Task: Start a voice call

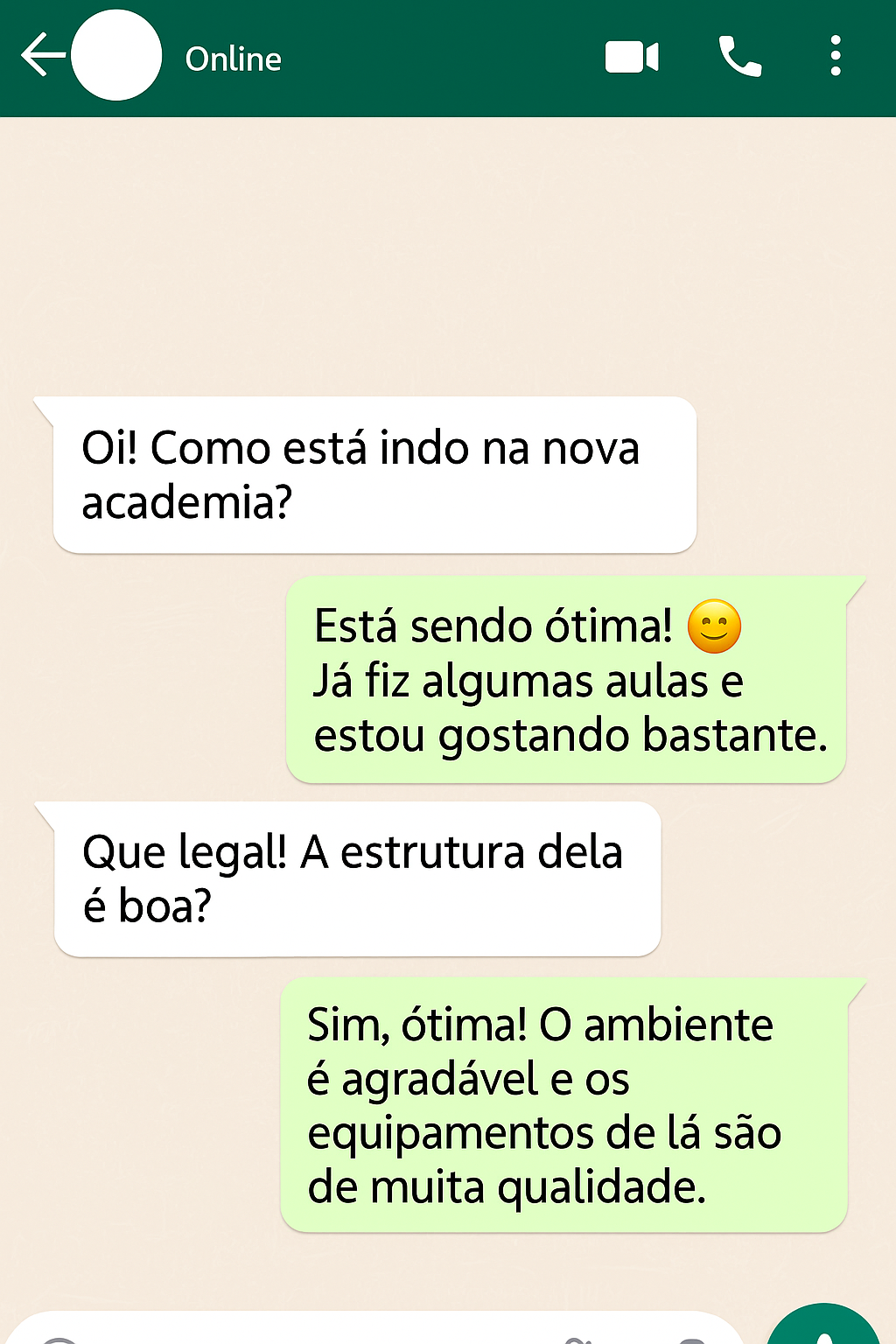Action: [x=739, y=57]
